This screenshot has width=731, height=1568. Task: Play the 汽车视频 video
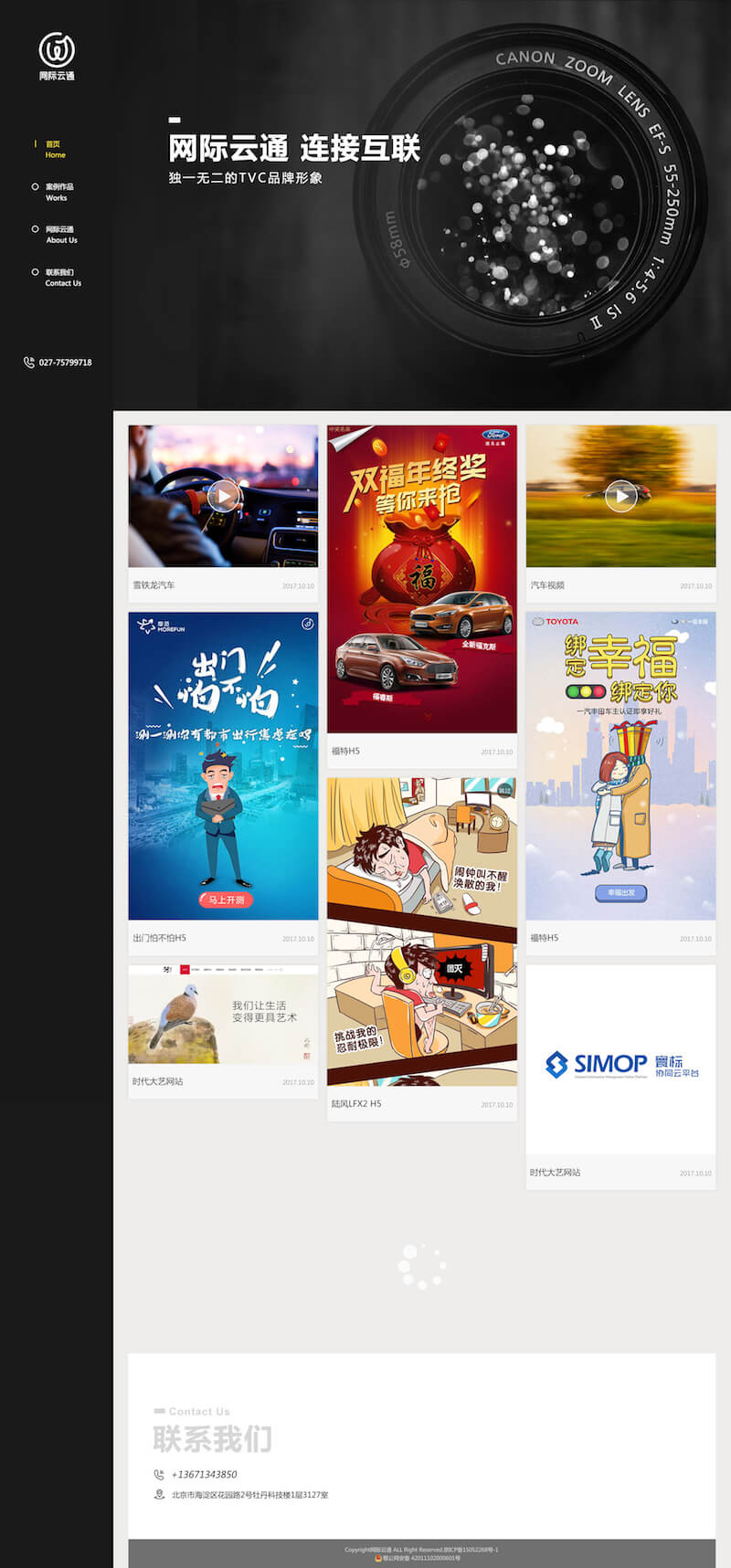pyautogui.click(x=620, y=496)
